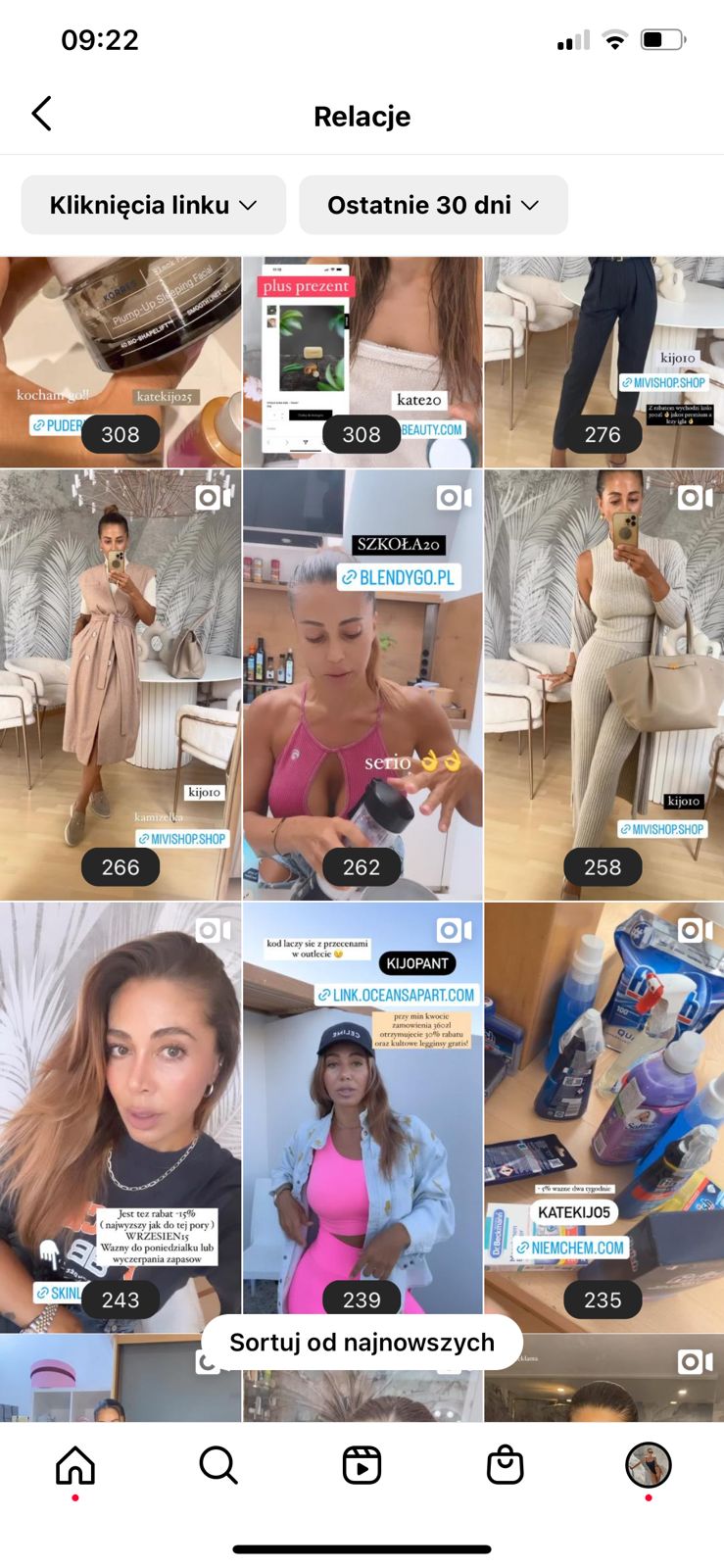This screenshot has width=724, height=1568.
Task: Tap Sortuj od najnowszych button
Action: point(362,1342)
